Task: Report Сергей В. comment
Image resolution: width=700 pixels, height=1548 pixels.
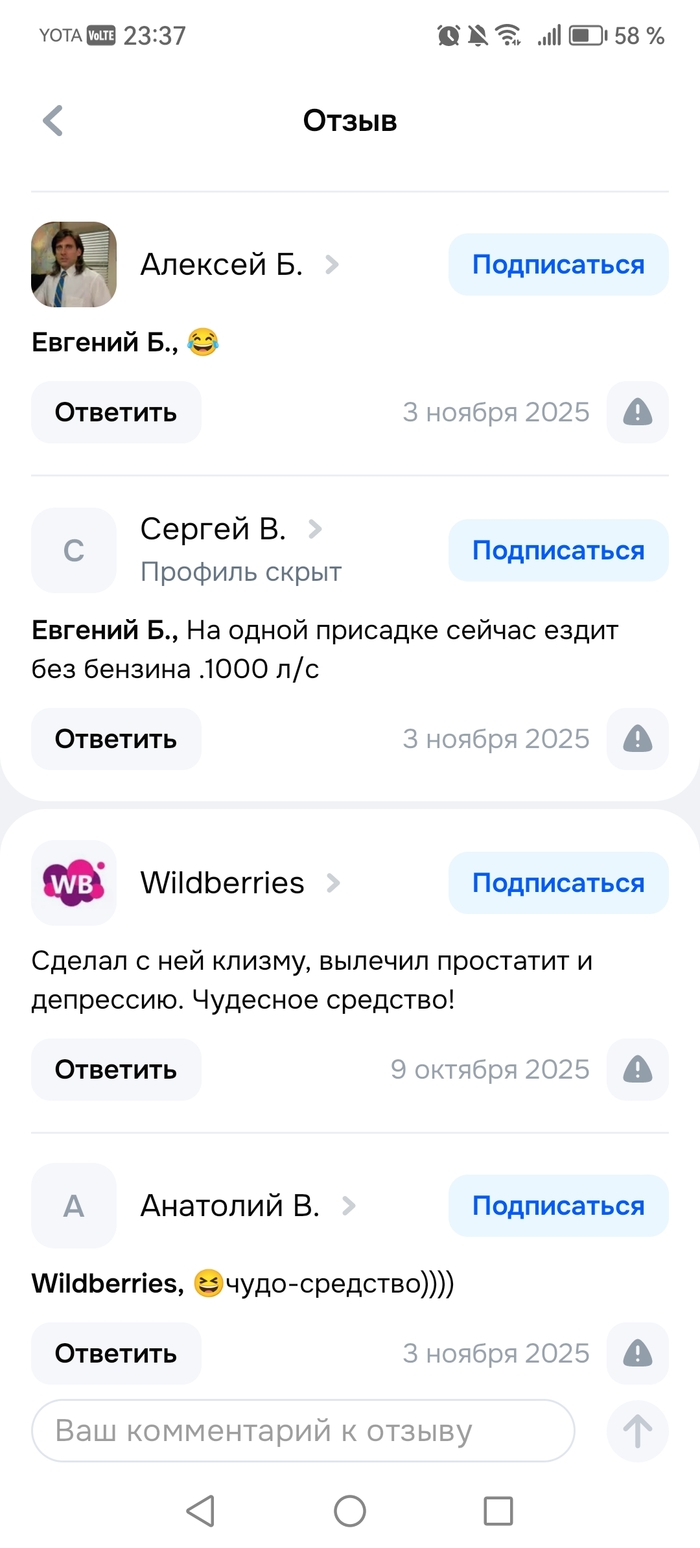Action: [637, 739]
